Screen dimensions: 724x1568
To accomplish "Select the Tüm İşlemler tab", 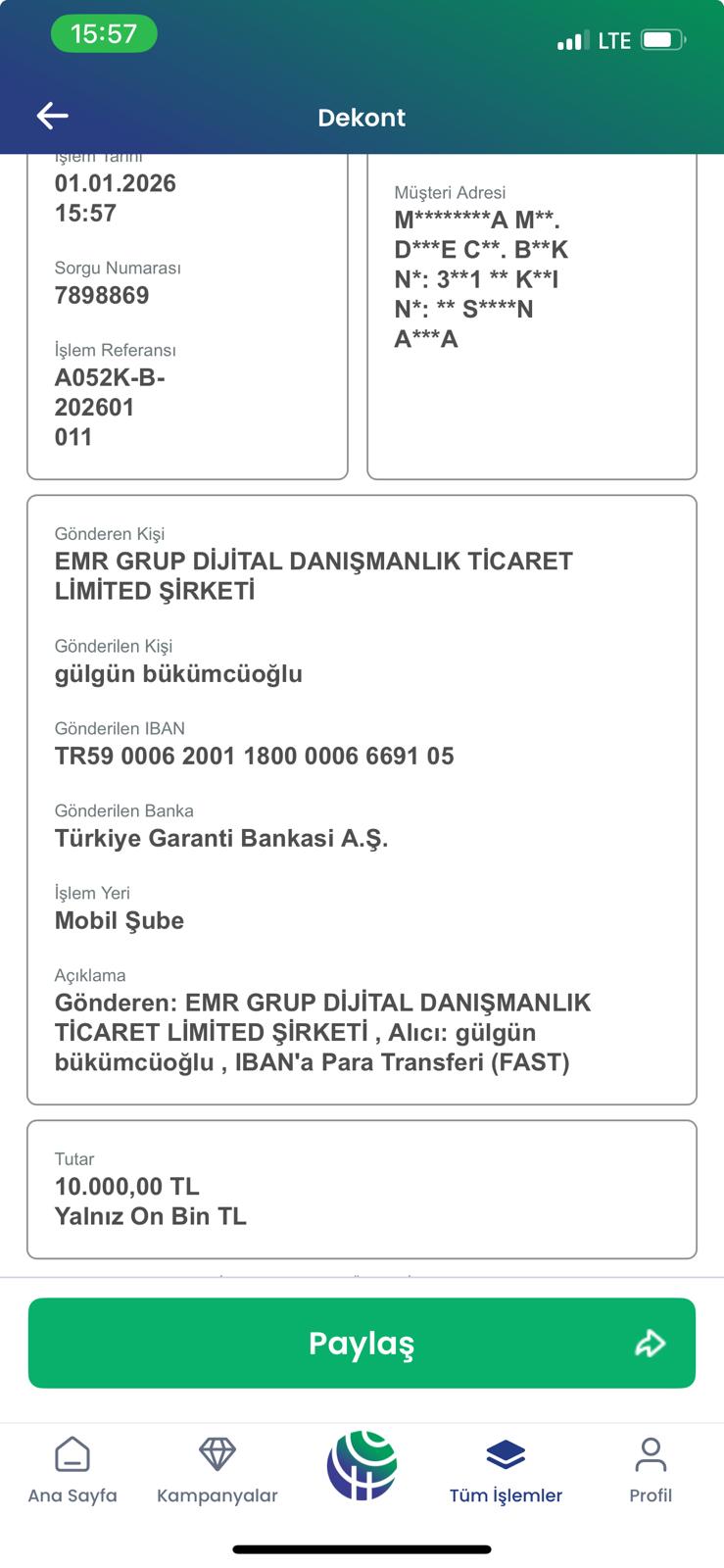I will 506,1470.
